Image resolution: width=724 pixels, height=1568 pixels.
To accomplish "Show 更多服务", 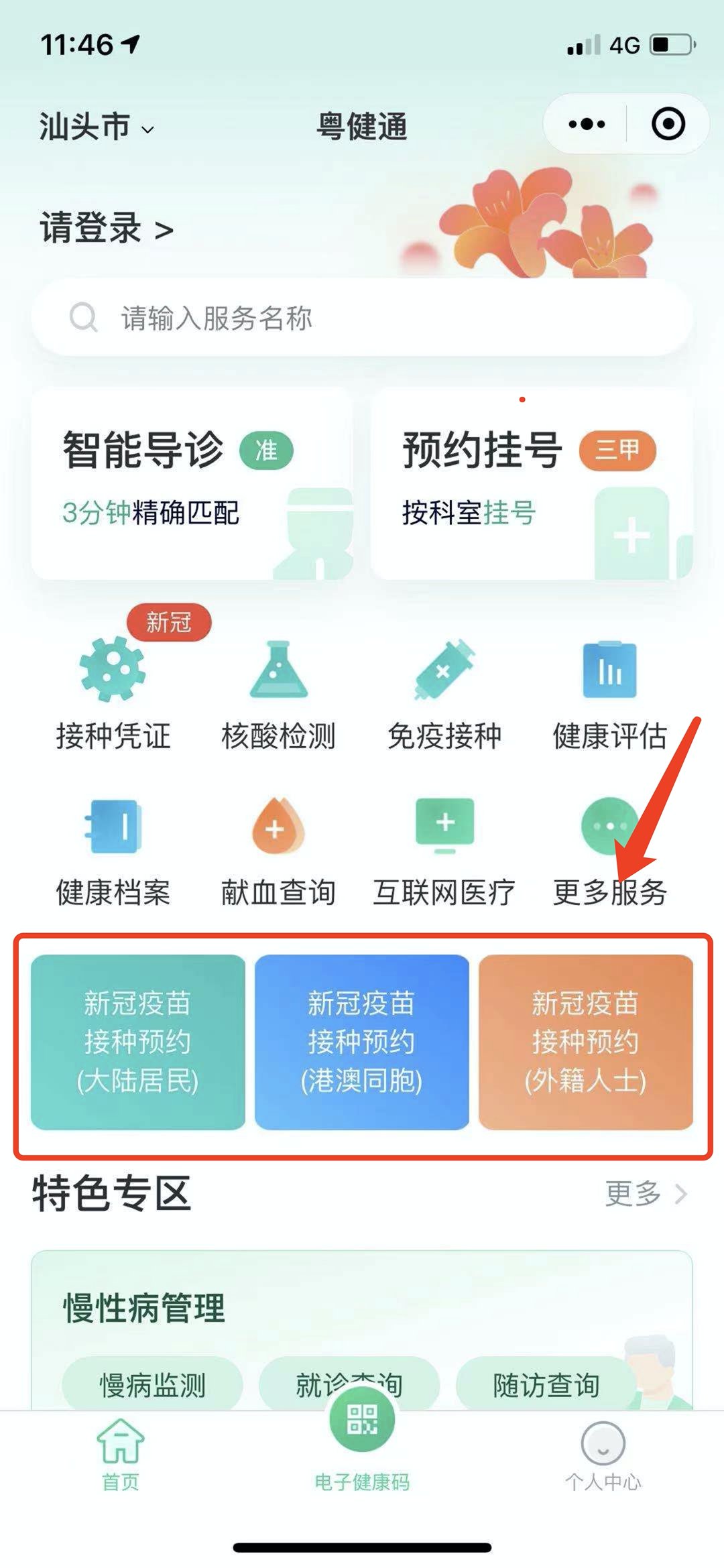I will pos(609,851).
